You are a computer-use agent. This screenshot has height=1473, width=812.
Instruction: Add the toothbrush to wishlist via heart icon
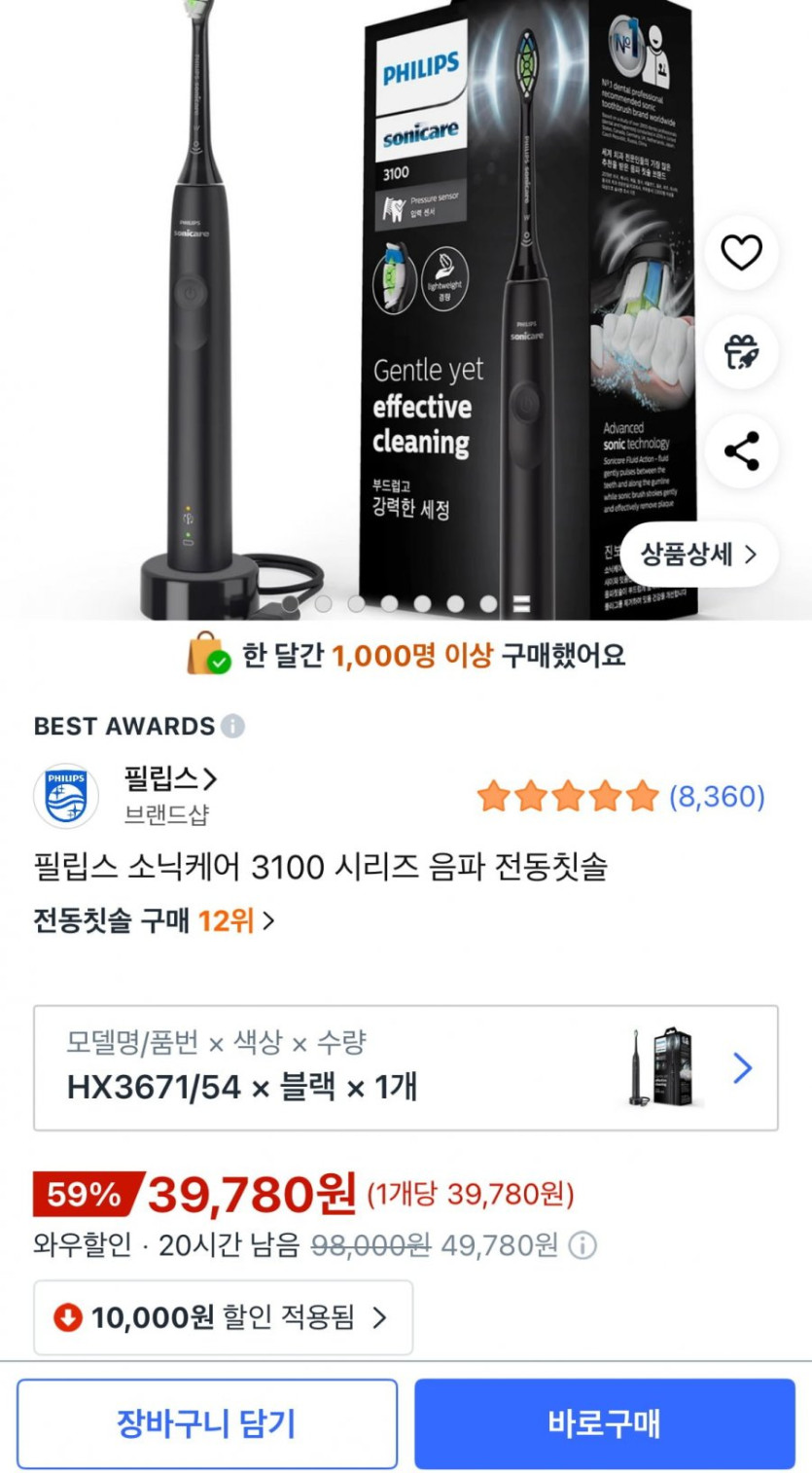click(742, 251)
